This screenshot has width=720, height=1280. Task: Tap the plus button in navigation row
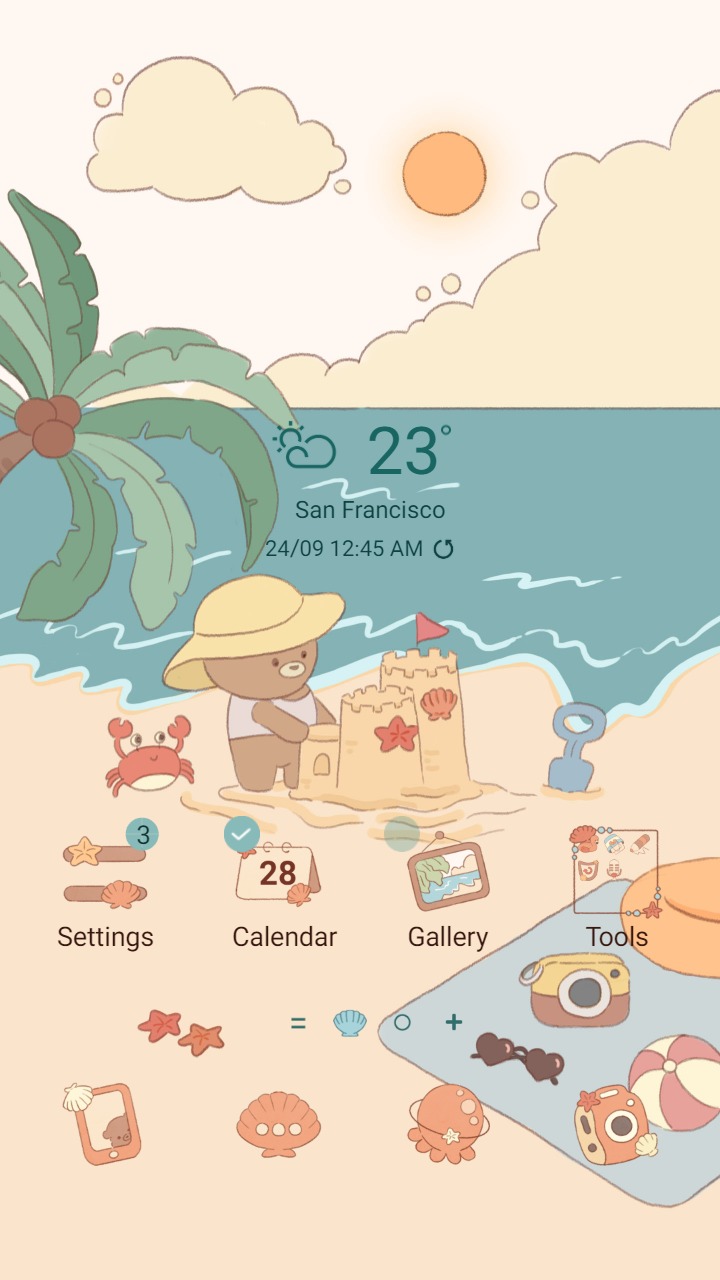pyautogui.click(x=453, y=1023)
